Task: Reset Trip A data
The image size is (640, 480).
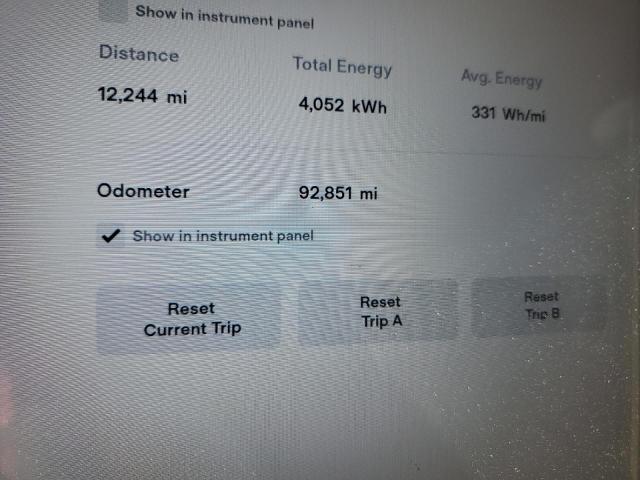Action: 379,311
